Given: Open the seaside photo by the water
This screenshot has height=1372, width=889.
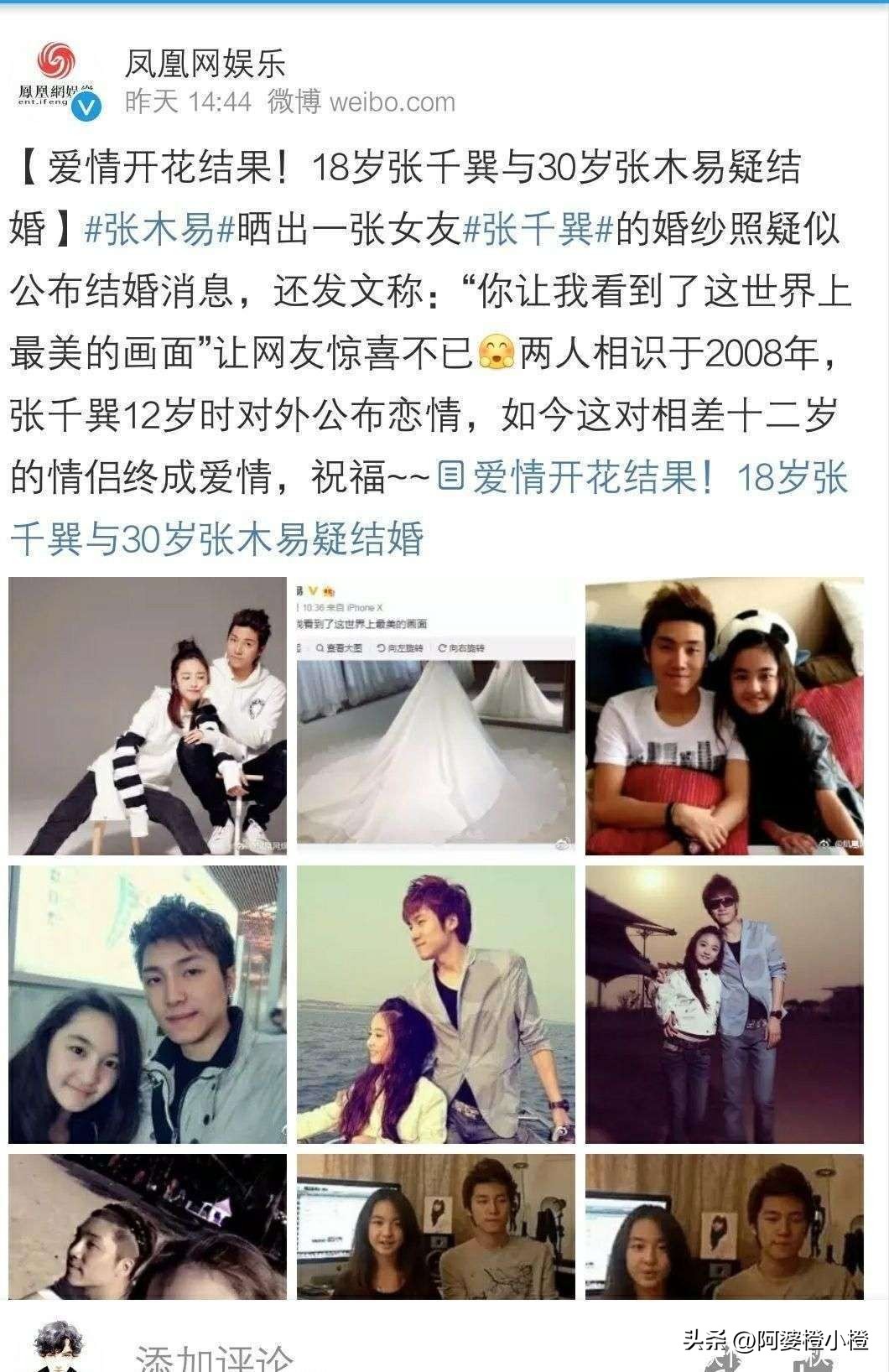Looking at the screenshot, I should click(x=436, y=1005).
